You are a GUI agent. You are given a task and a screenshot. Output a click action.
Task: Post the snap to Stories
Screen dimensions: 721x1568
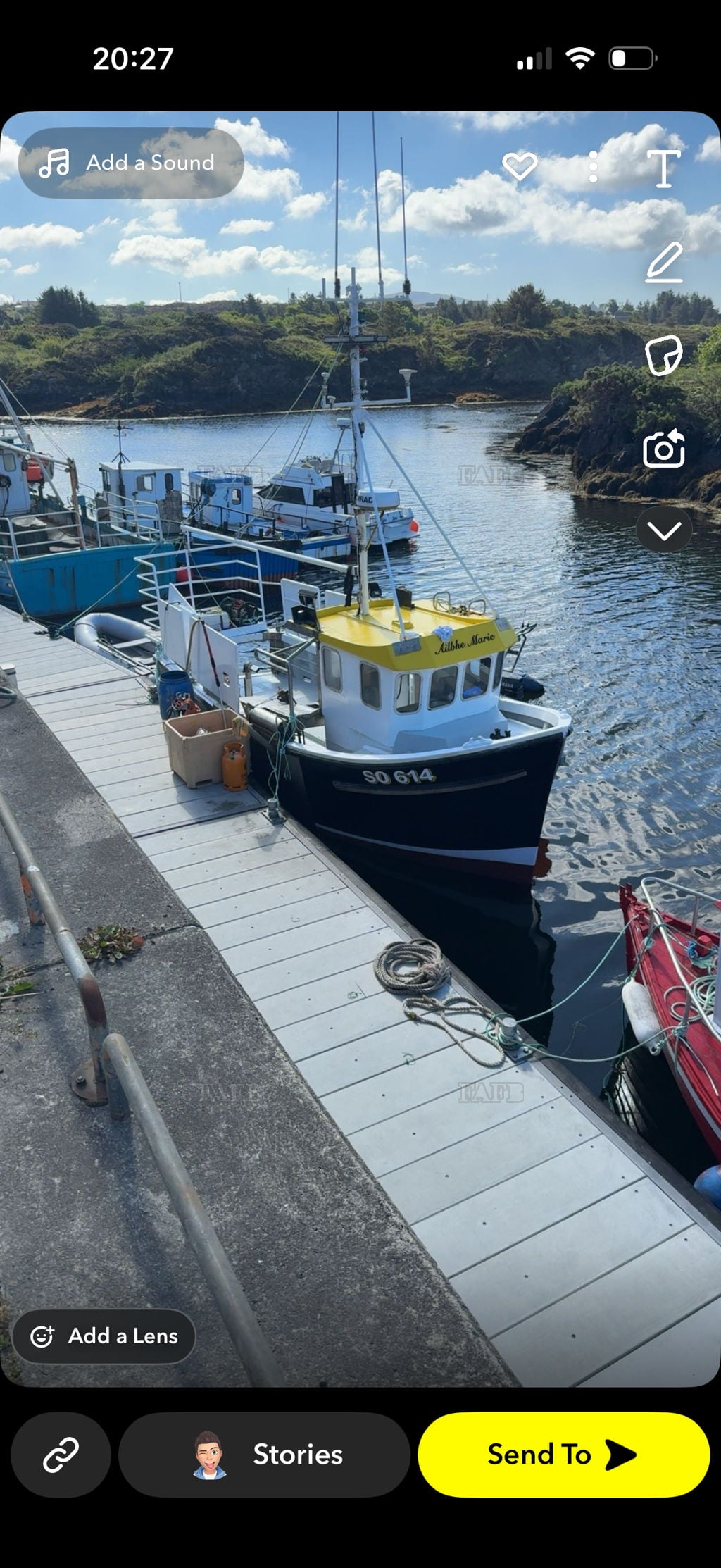pos(264,1455)
